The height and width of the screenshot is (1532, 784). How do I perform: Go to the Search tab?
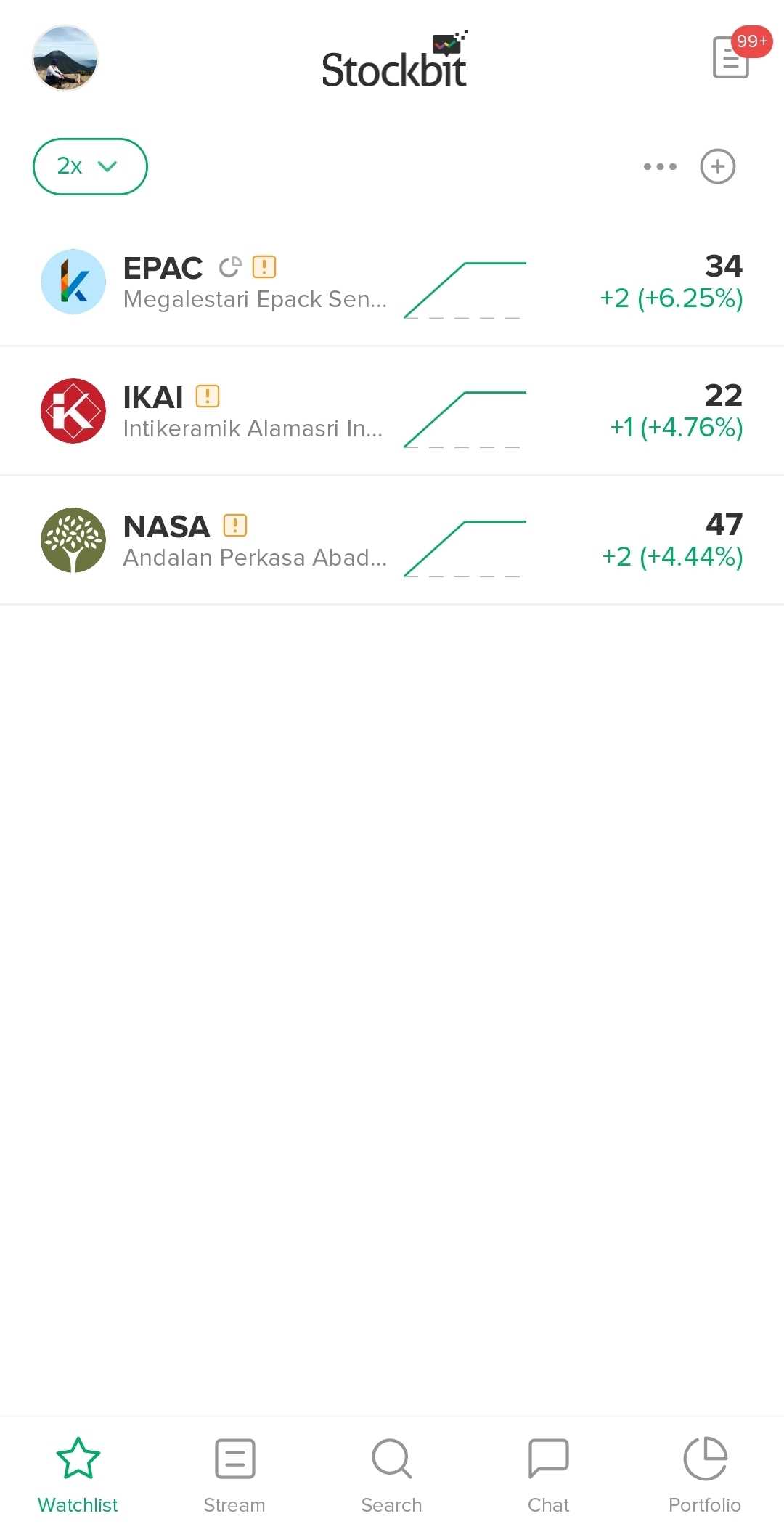coord(392,1474)
